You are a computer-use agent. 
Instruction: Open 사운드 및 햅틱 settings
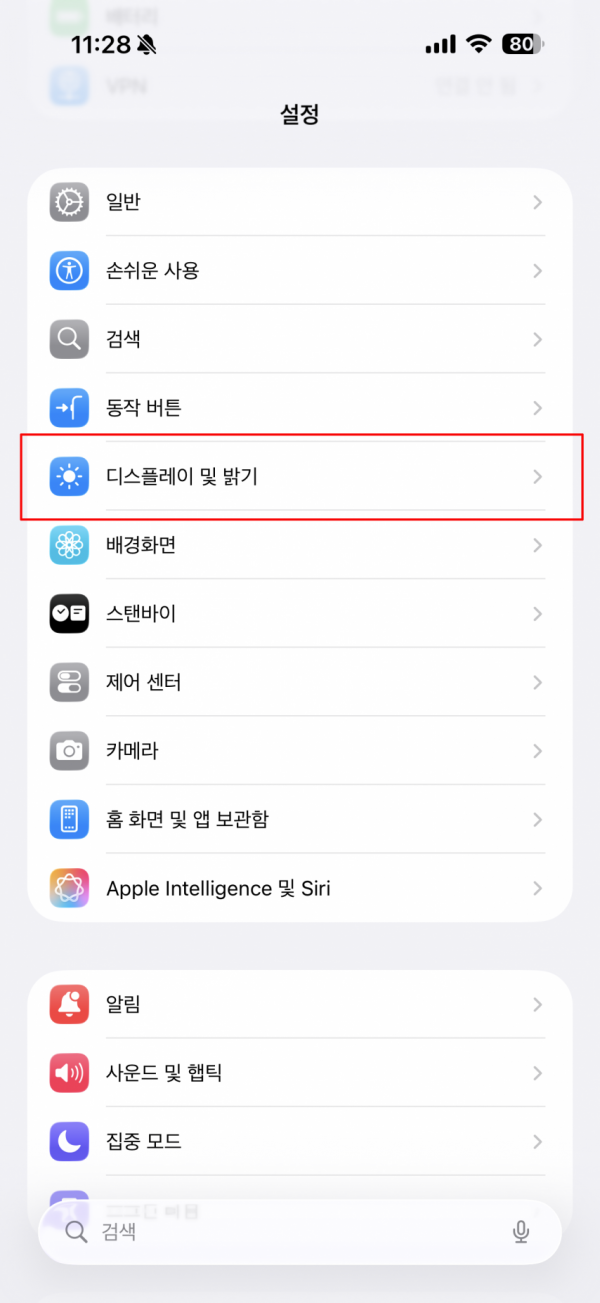[300, 1073]
